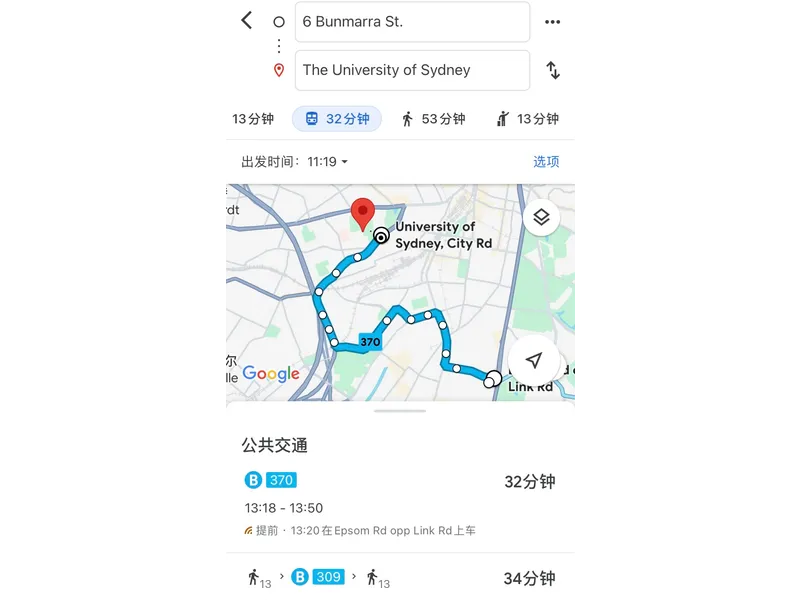Open the map layers button
This screenshot has height=600, width=800.
541,217
